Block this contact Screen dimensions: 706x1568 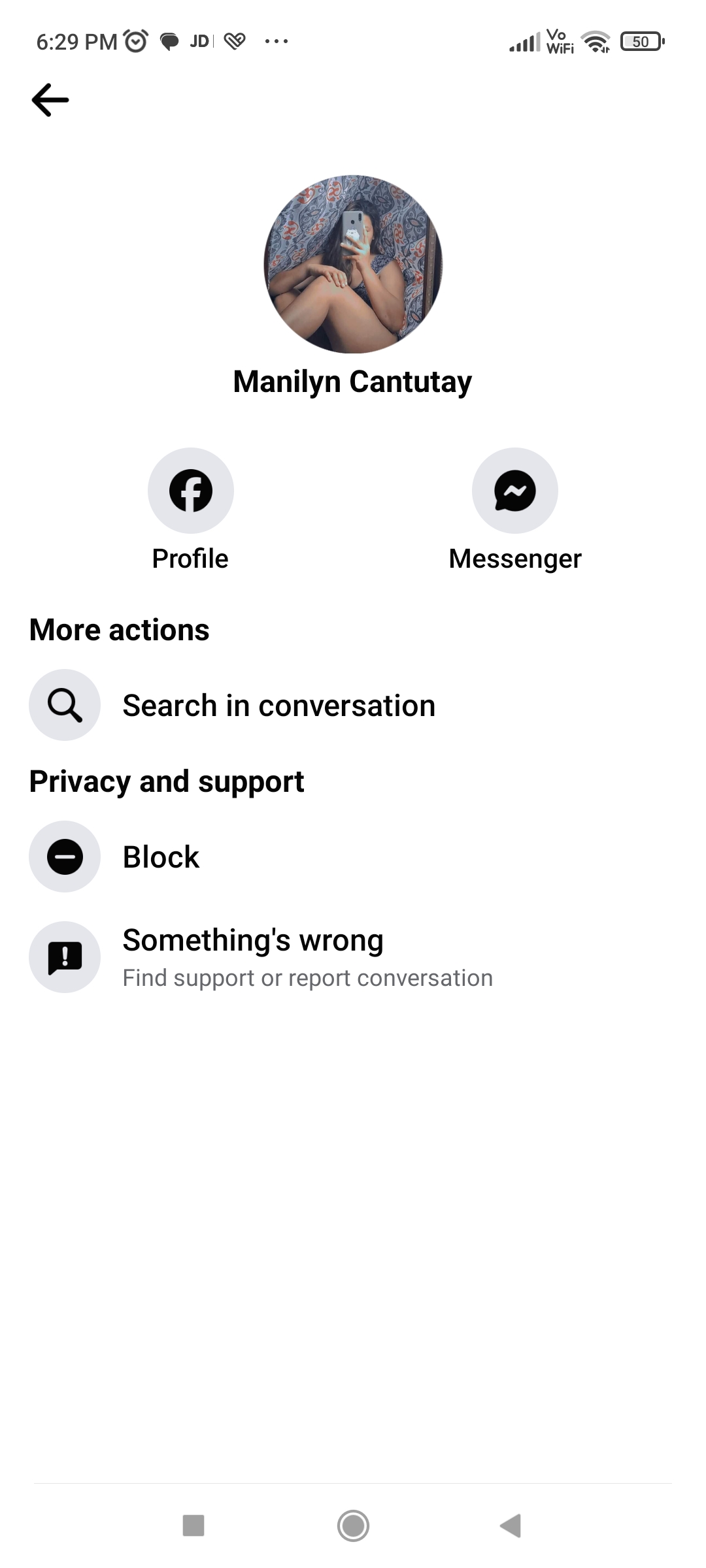[353, 857]
